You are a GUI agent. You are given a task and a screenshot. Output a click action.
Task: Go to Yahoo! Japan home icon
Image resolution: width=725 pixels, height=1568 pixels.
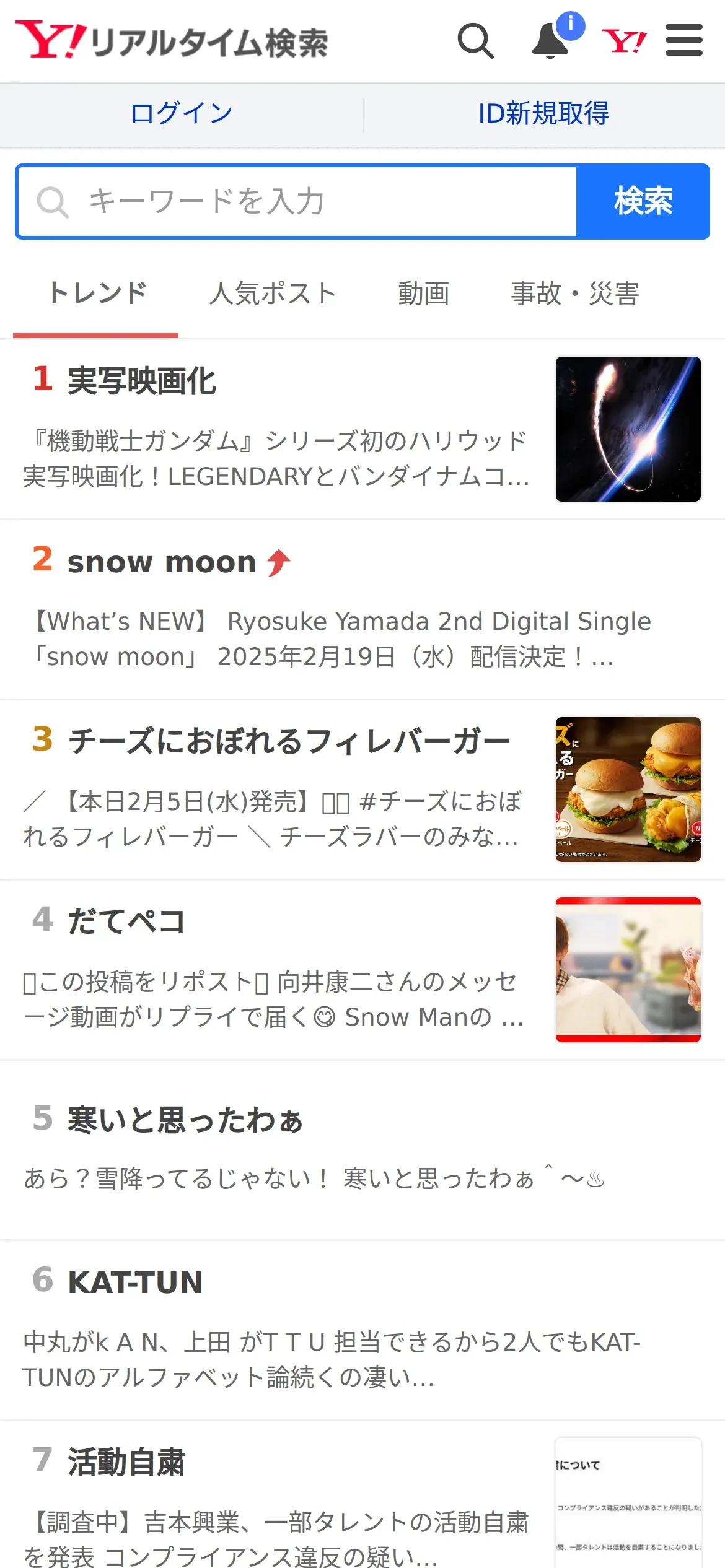[x=624, y=41]
